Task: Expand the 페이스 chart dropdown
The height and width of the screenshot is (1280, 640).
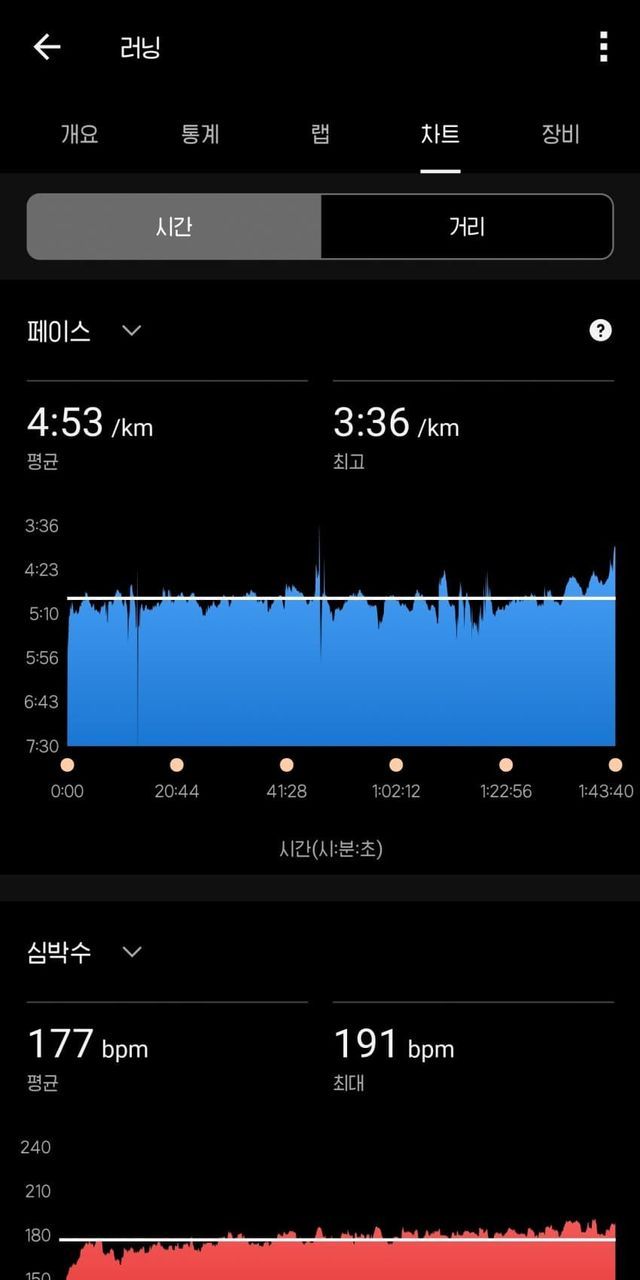Action: point(131,331)
